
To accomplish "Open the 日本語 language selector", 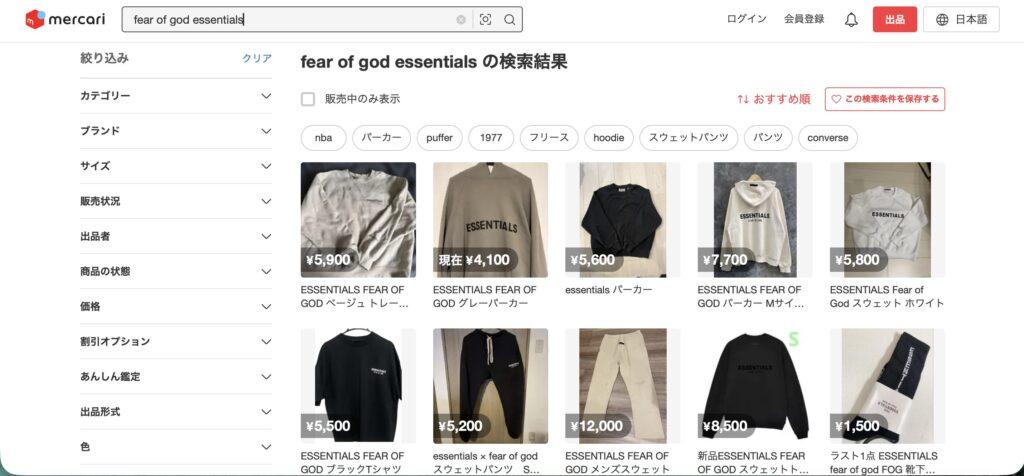I will coord(961,19).
